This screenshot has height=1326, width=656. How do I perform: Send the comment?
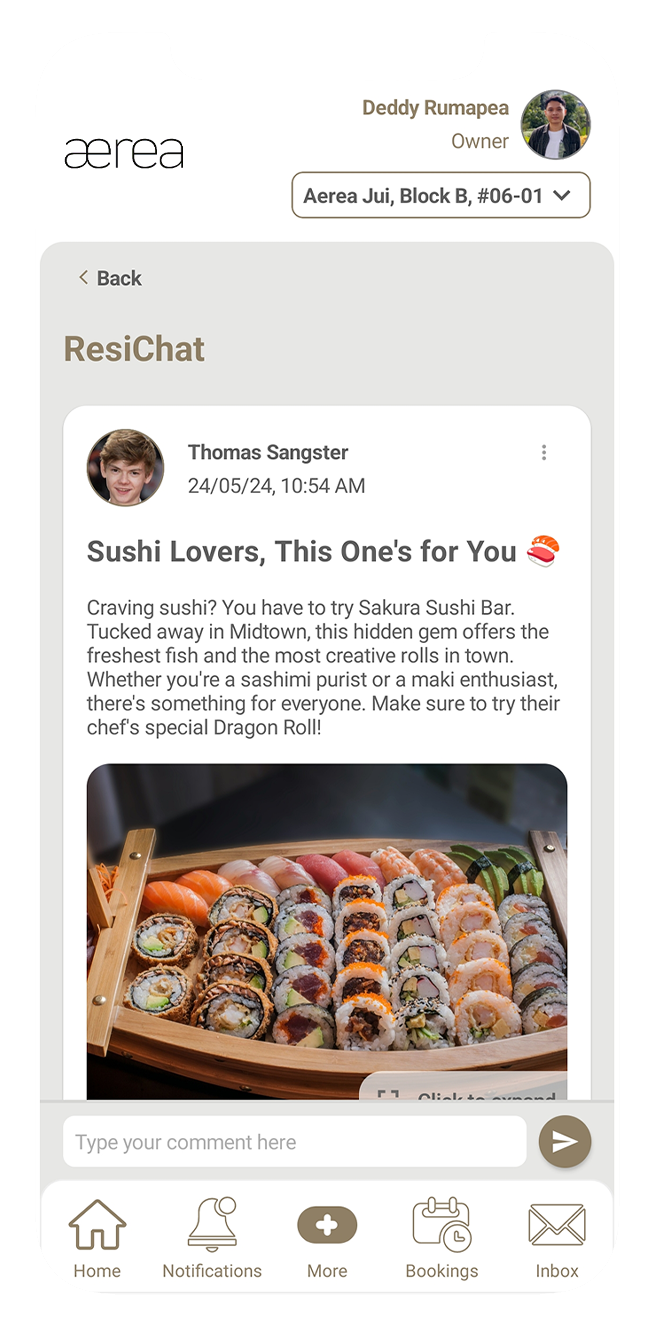pos(565,1142)
